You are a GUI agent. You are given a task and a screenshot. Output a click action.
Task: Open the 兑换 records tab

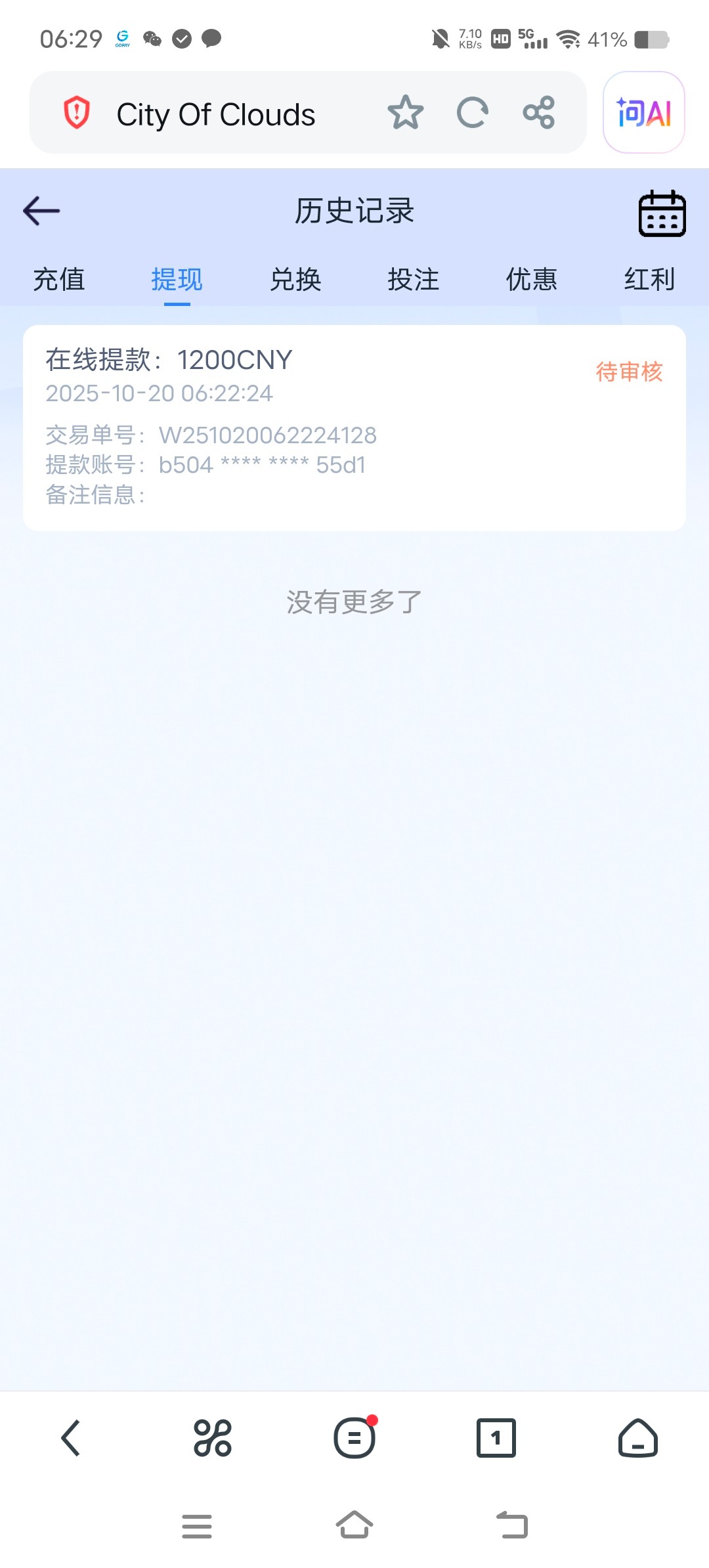tap(296, 279)
